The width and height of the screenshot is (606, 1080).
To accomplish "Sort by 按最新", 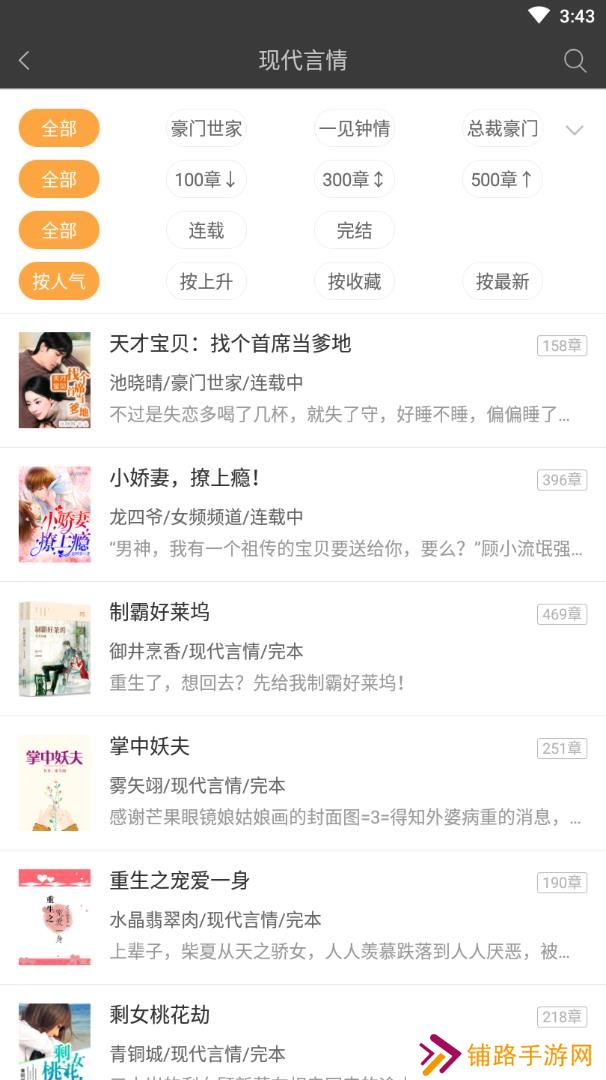I will tap(502, 281).
